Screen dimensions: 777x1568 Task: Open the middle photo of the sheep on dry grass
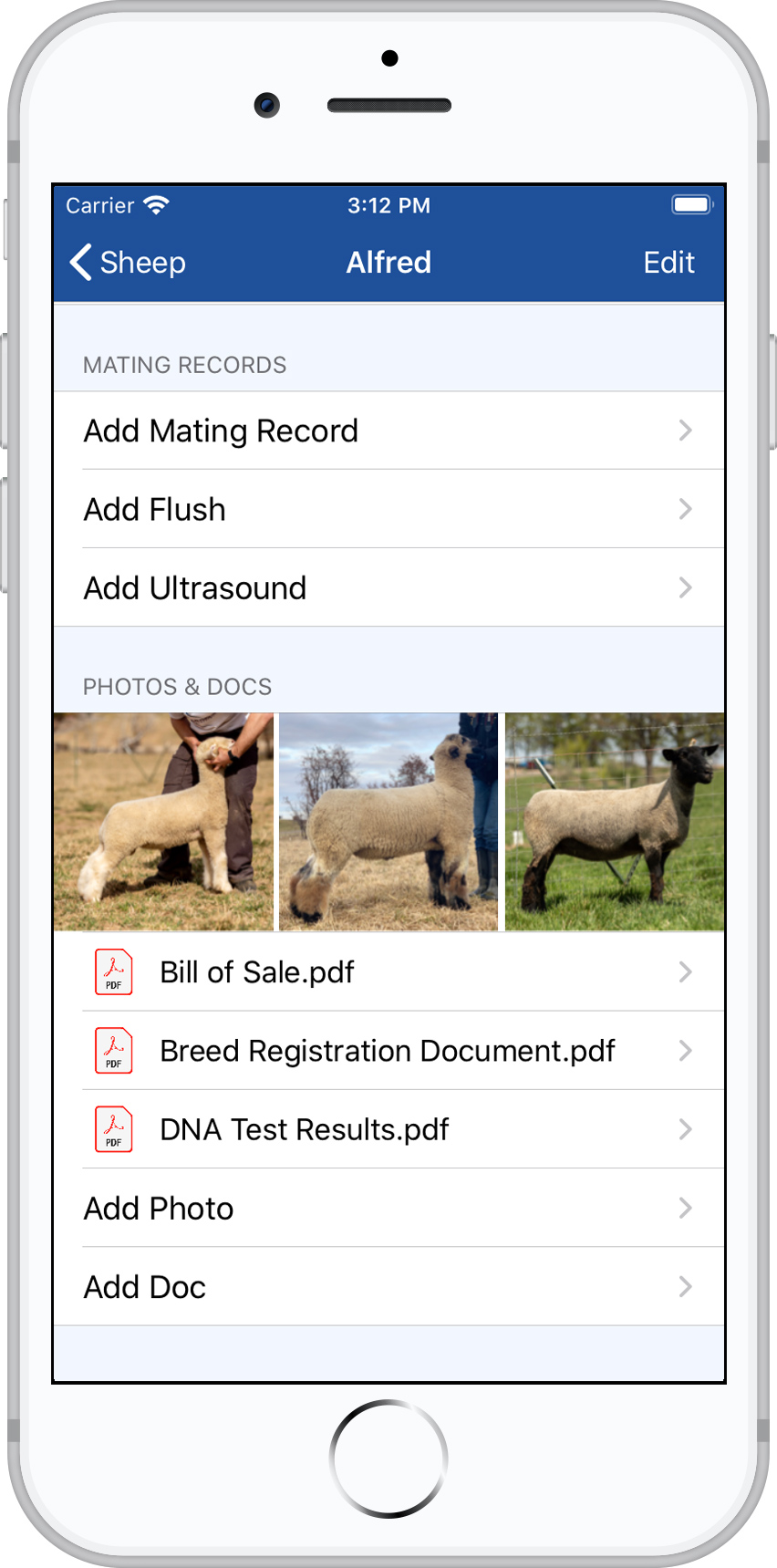(x=388, y=822)
